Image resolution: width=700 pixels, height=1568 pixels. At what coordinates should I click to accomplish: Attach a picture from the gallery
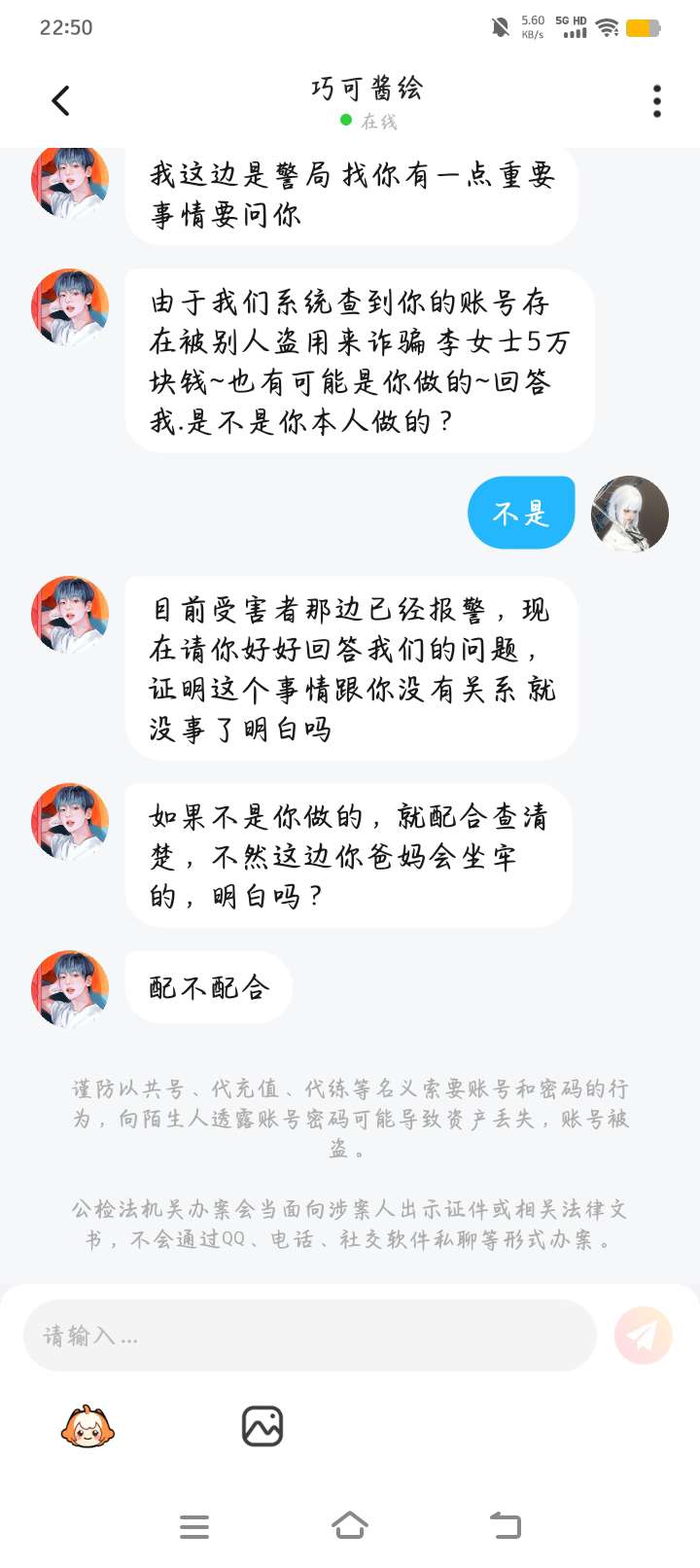point(262,1427)
